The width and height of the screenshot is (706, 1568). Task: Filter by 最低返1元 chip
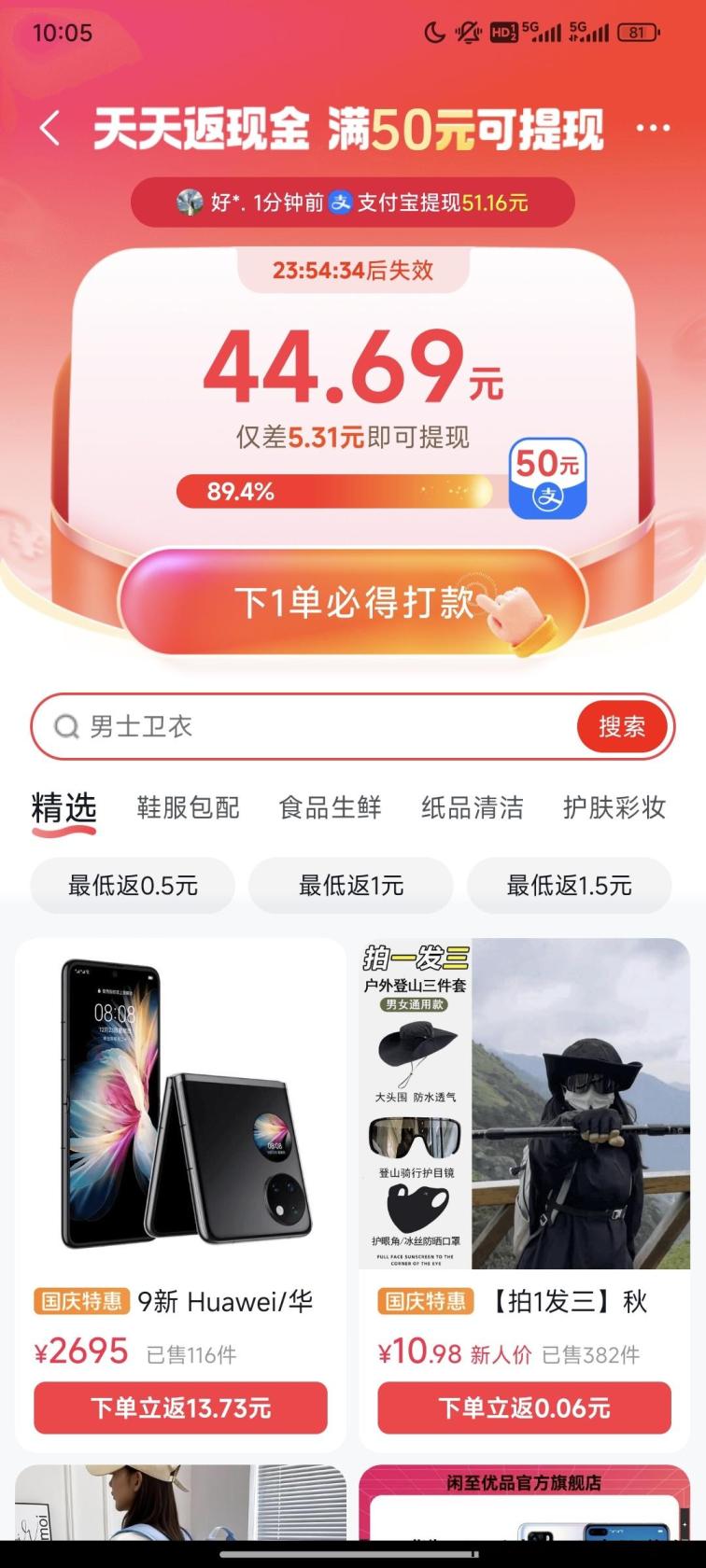(351, 886)
